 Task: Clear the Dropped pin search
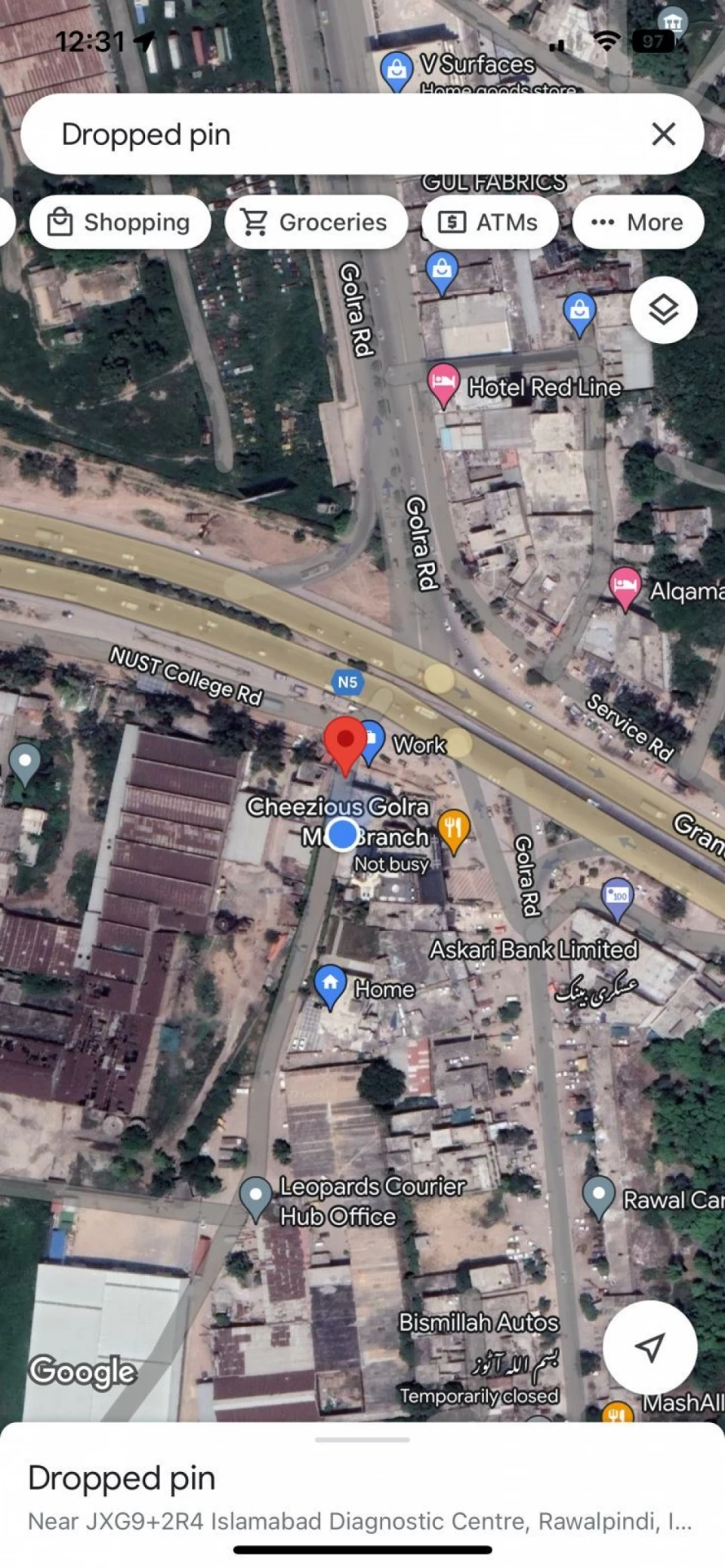coord(663,135)
